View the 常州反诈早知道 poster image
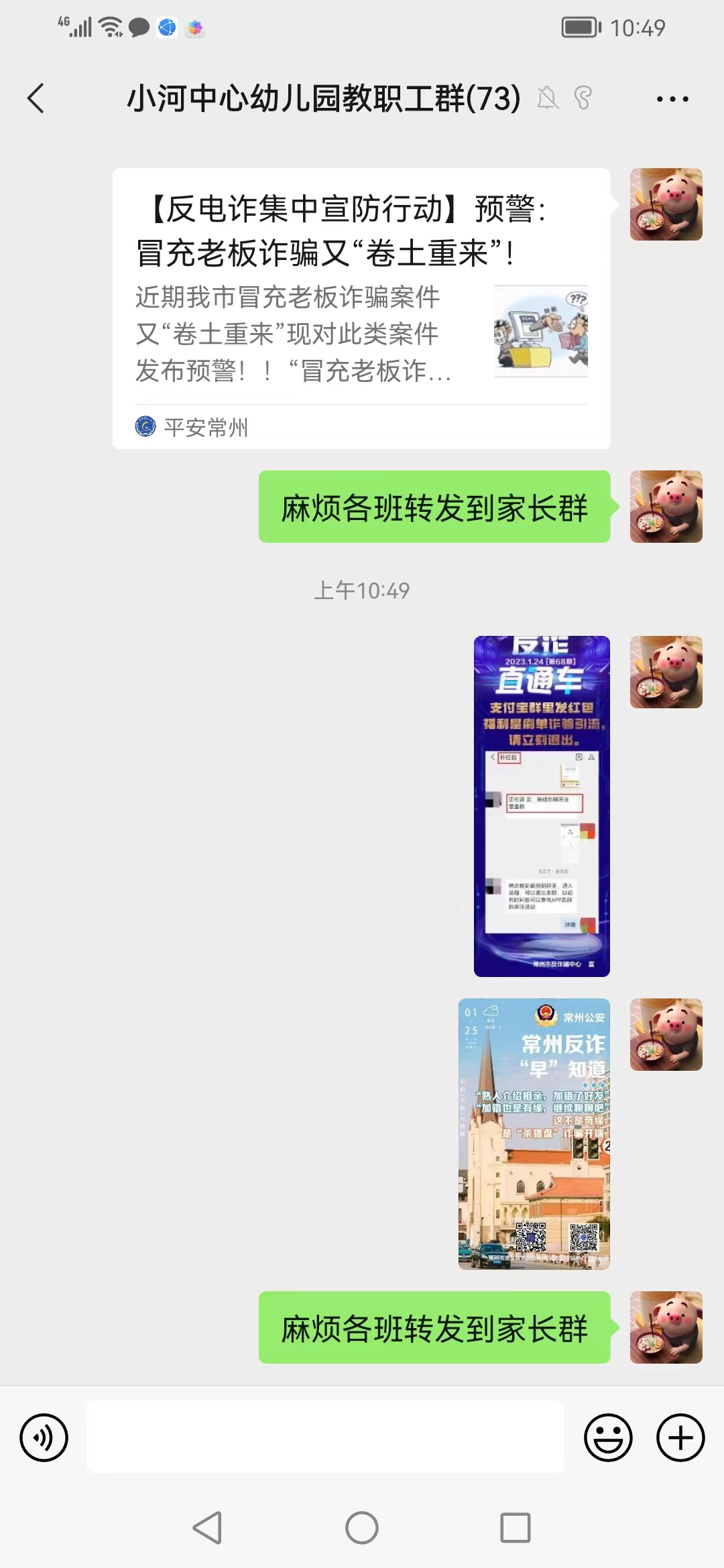724x1568 pixels. (x=534, y=1134)
